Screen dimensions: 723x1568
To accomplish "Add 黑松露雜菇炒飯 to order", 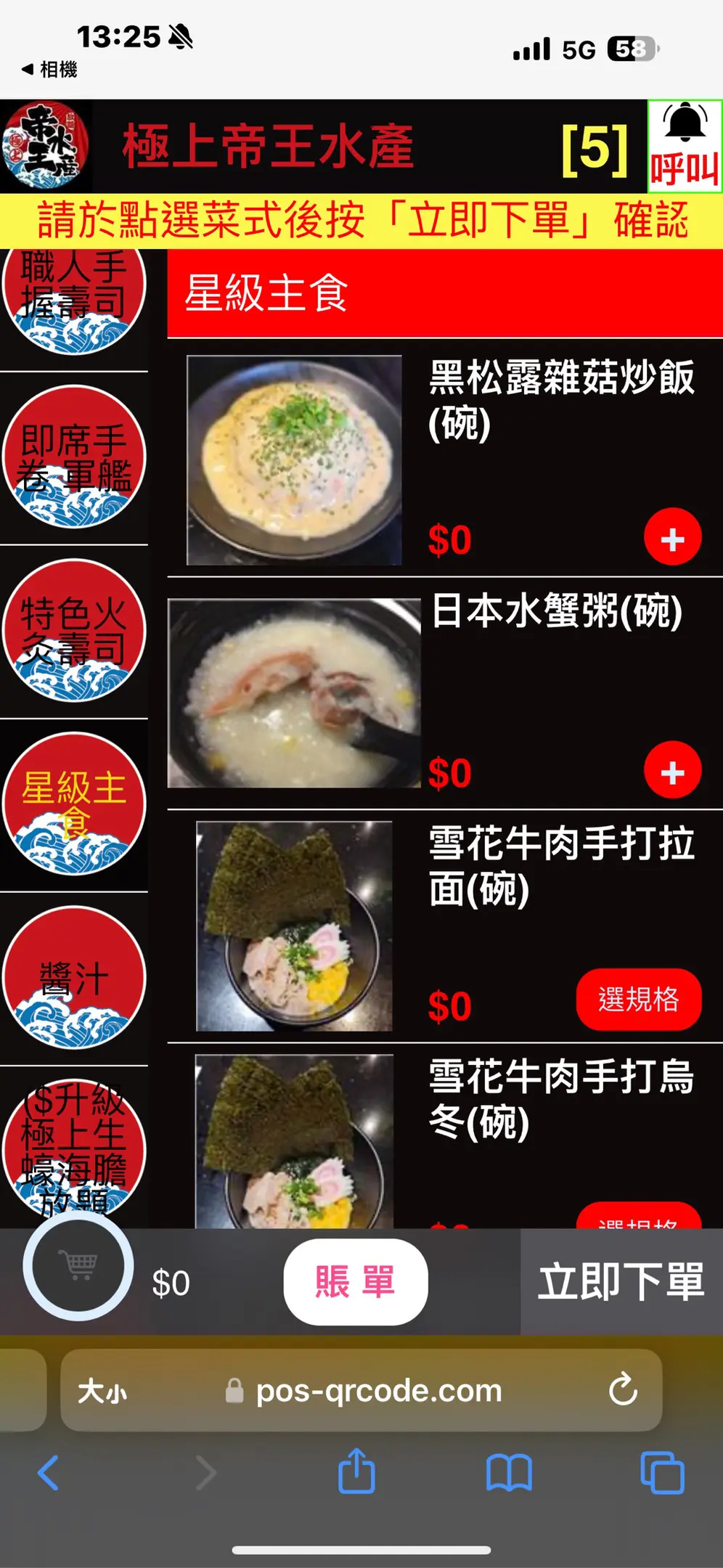I will [x=672, y=538].
